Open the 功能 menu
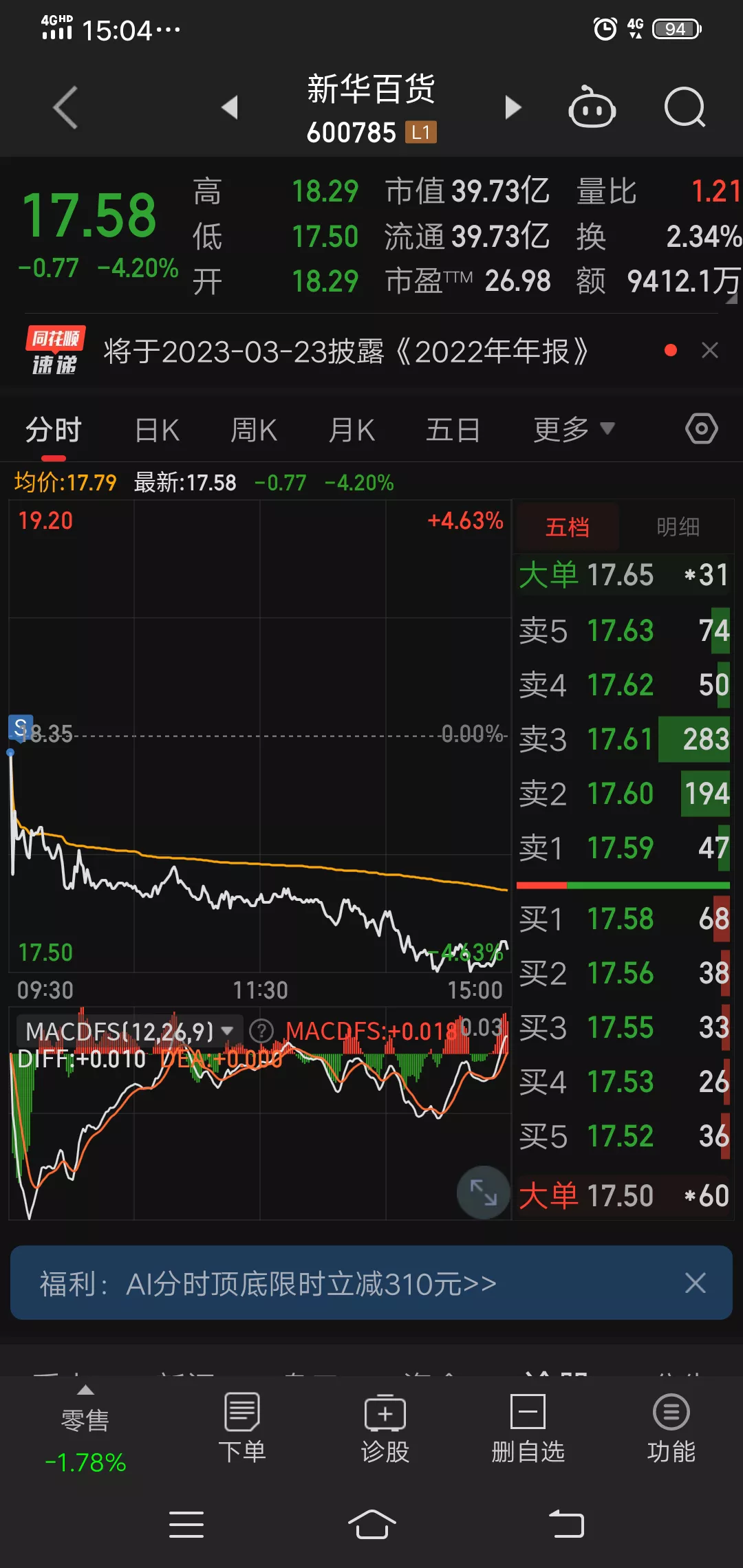The height and width of the screenshot is (1568, 743). [671, 1428]
